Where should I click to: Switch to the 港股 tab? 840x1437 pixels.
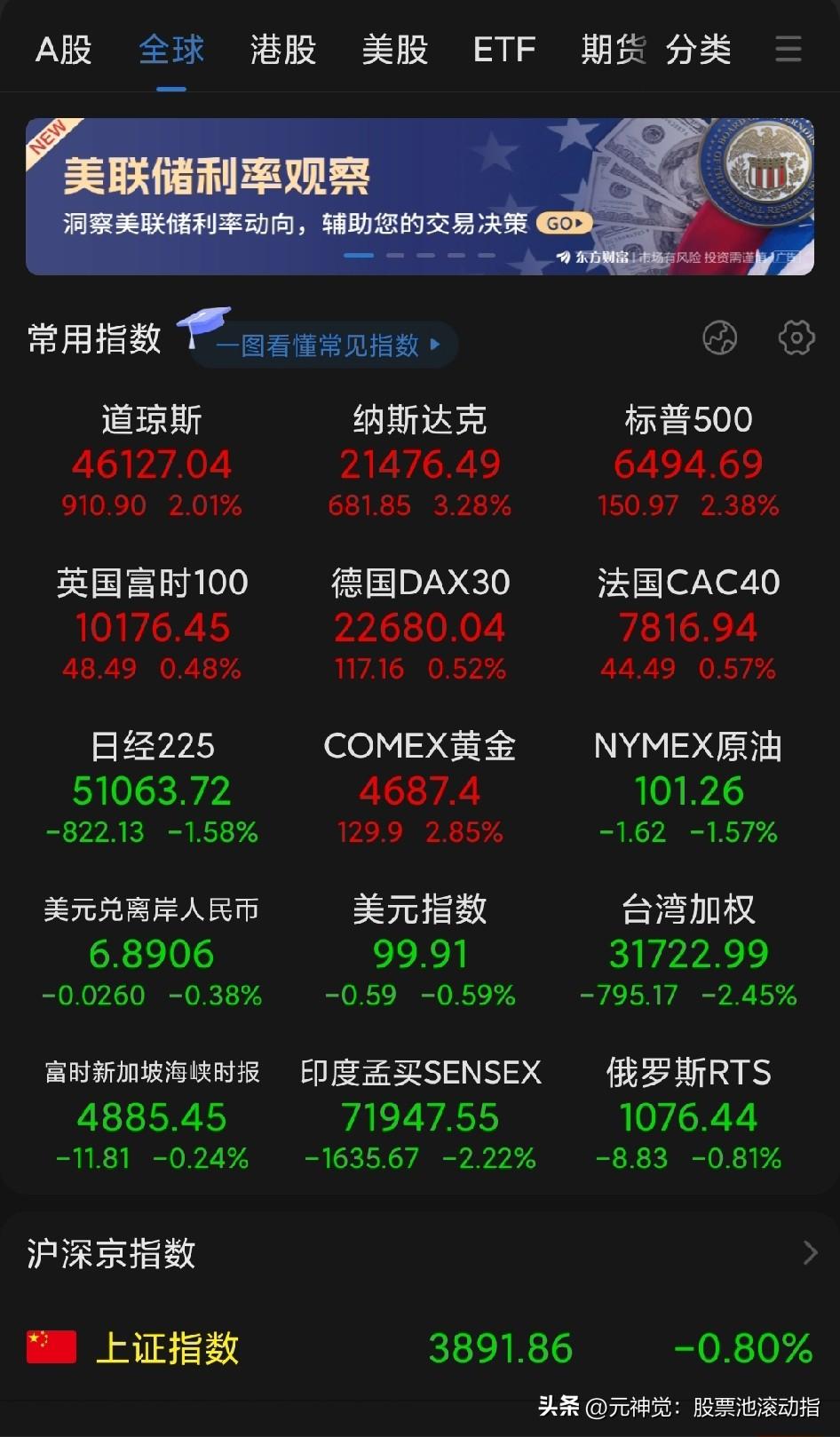(x=281, y=49)
